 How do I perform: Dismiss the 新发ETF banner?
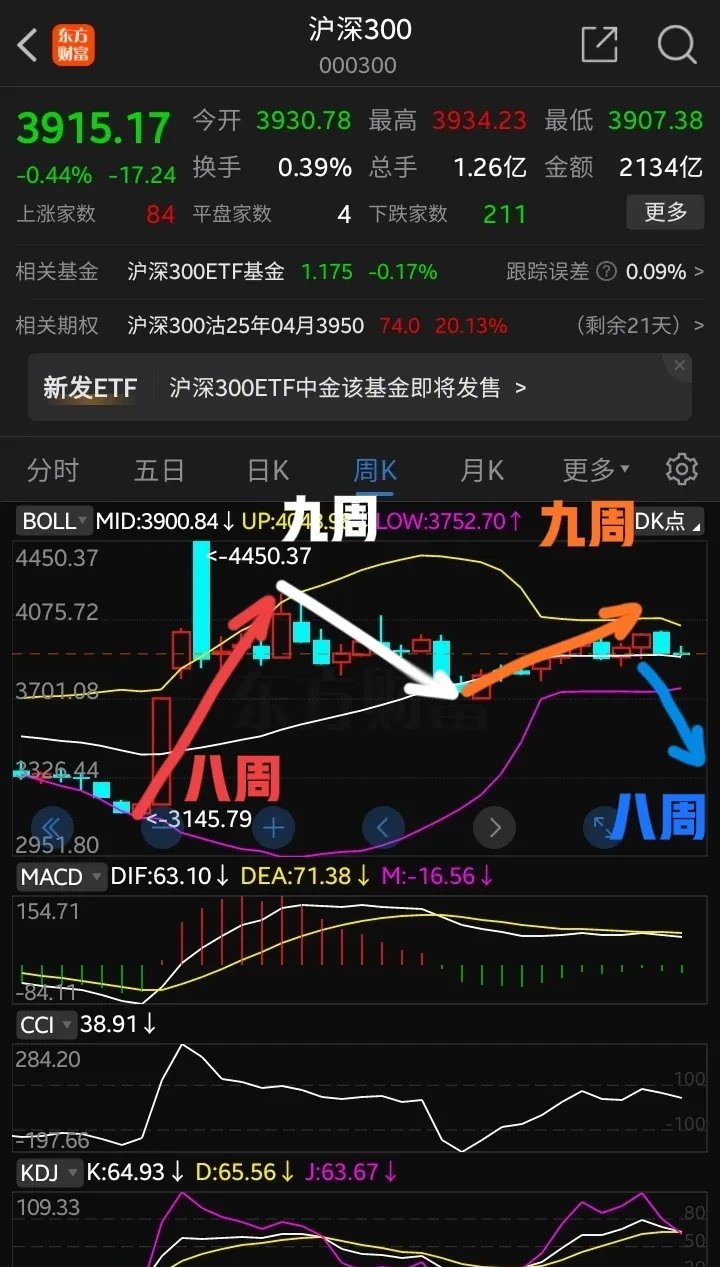pyautogui.click(x=679, y=364)
